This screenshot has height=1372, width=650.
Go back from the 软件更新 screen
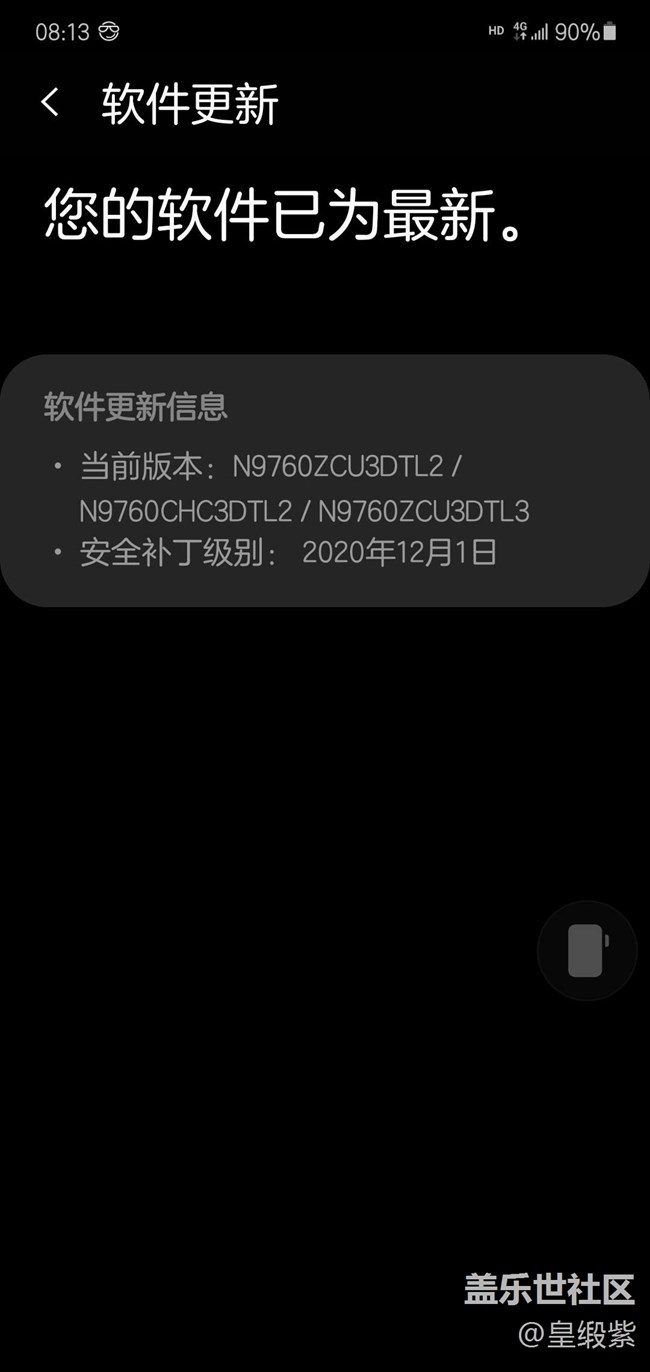(50, 103)
